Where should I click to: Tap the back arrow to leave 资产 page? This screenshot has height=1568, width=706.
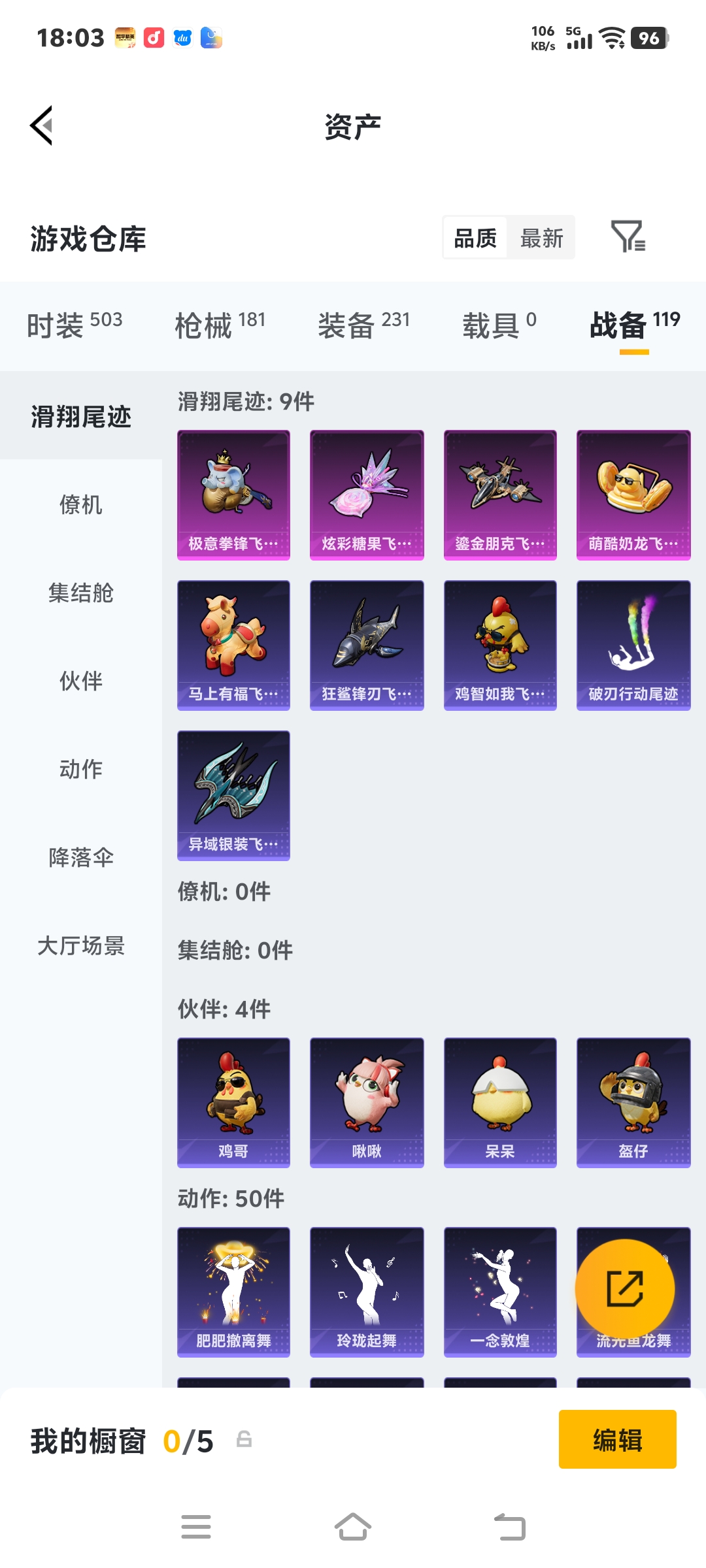(41, 126)
